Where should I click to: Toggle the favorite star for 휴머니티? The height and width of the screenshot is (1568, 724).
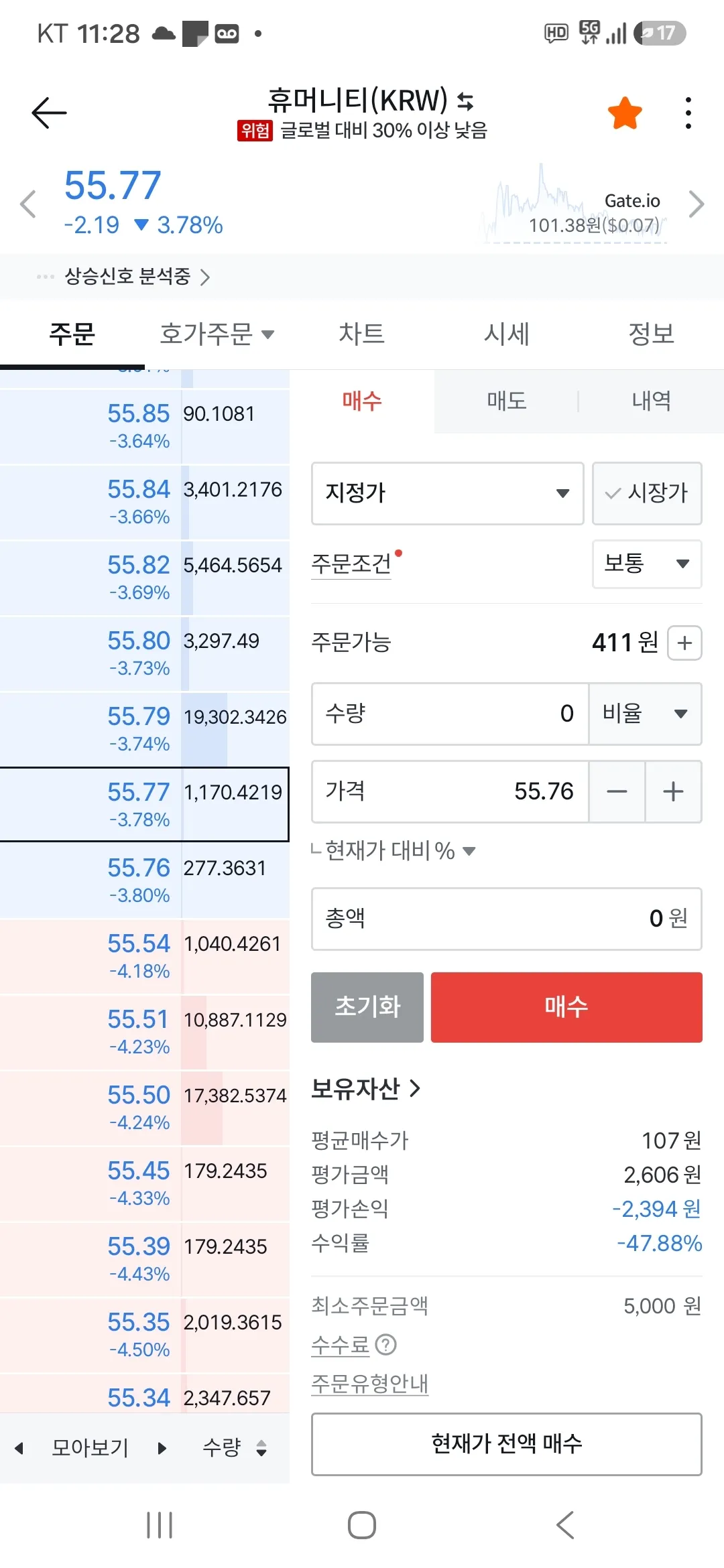[x=625, y=113]
